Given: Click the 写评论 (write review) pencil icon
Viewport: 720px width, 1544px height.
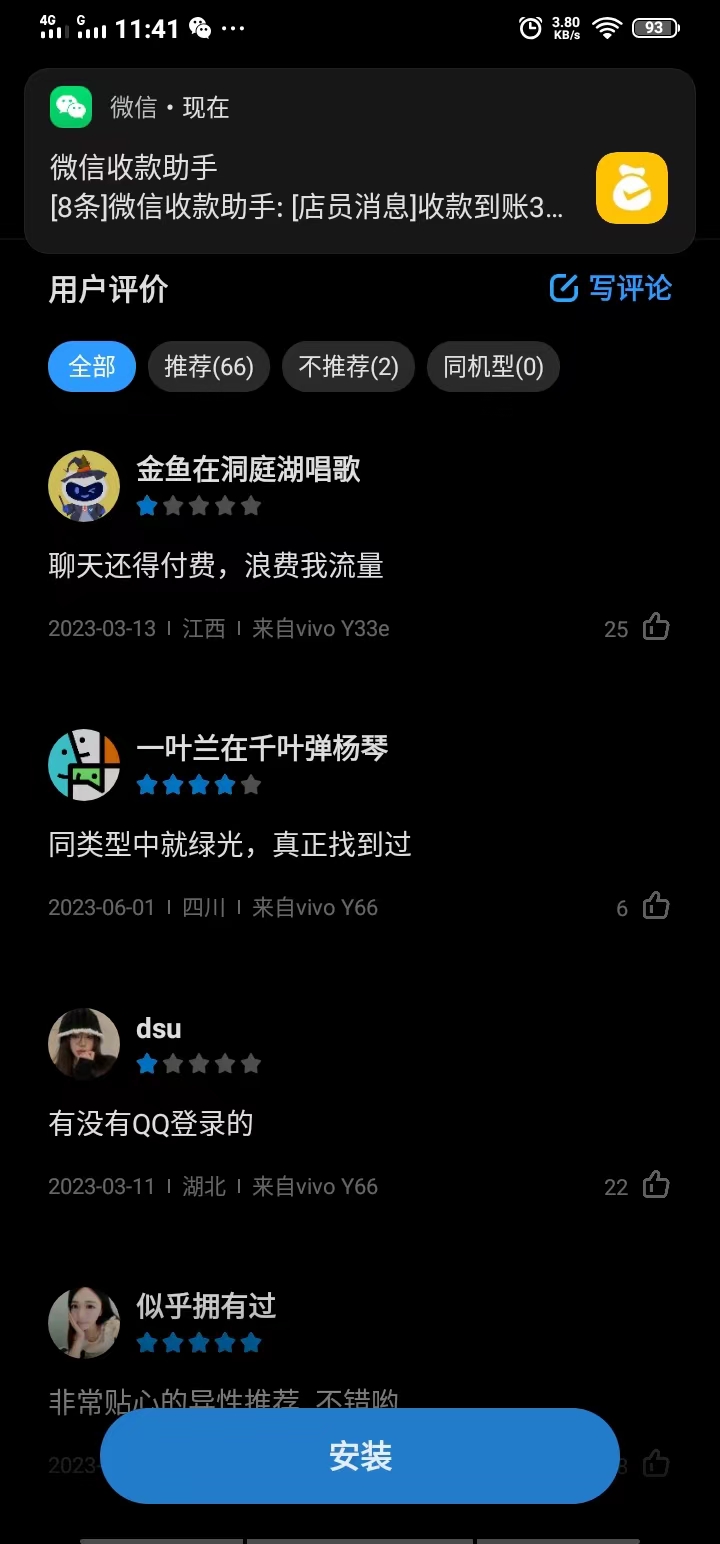Looking at the screenshot, I should (565, 289).
